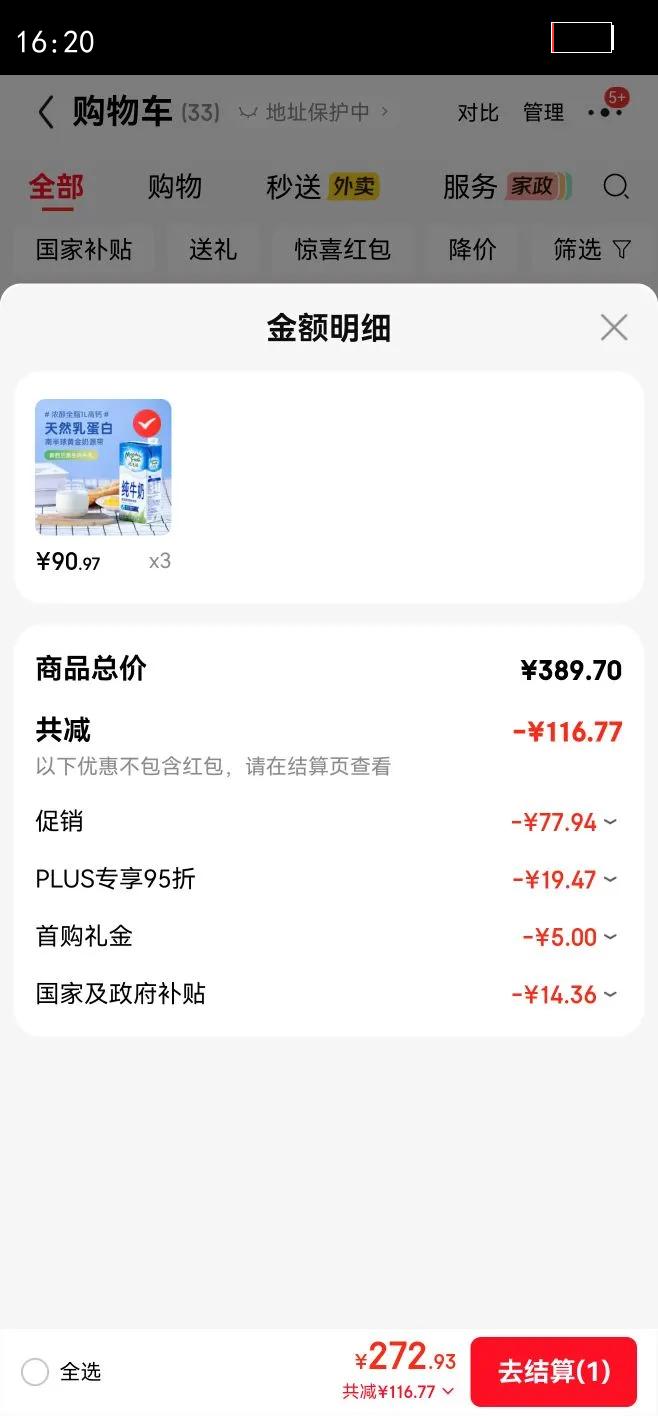Open the 筛选 filter options

tap(591, 249)
